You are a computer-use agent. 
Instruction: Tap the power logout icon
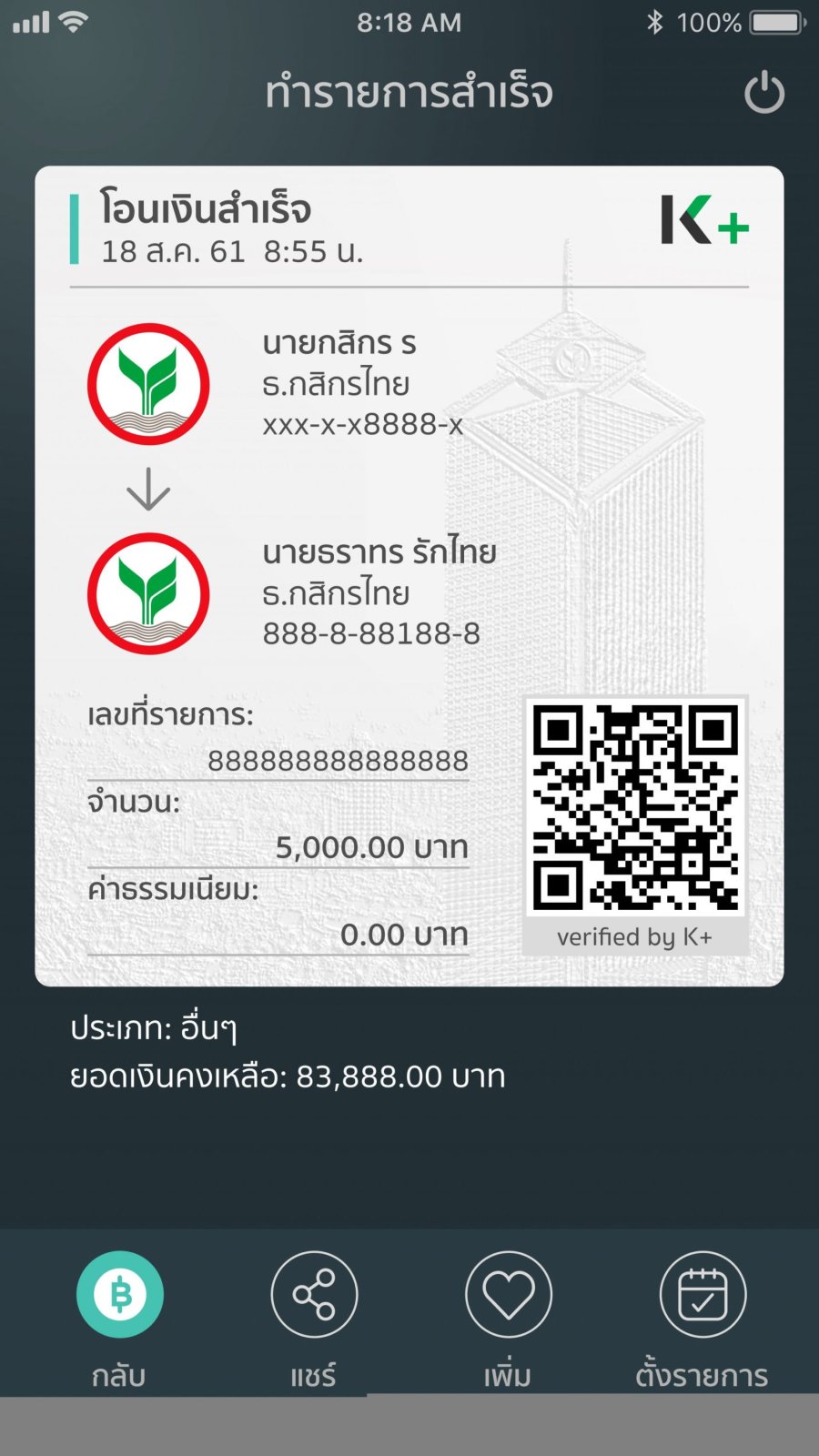click(763, 93)
